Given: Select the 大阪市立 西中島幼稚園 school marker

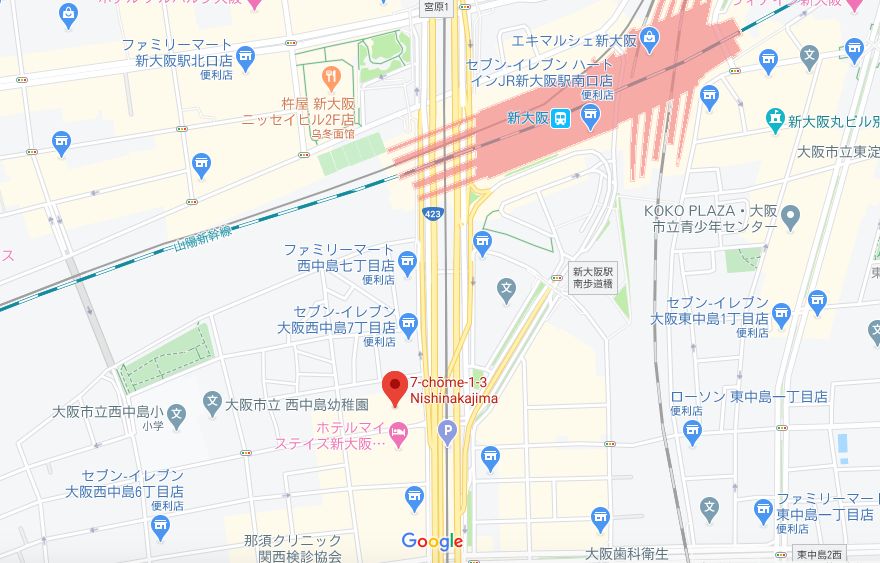Looking at the screenshot, I should tap(212, 404).
